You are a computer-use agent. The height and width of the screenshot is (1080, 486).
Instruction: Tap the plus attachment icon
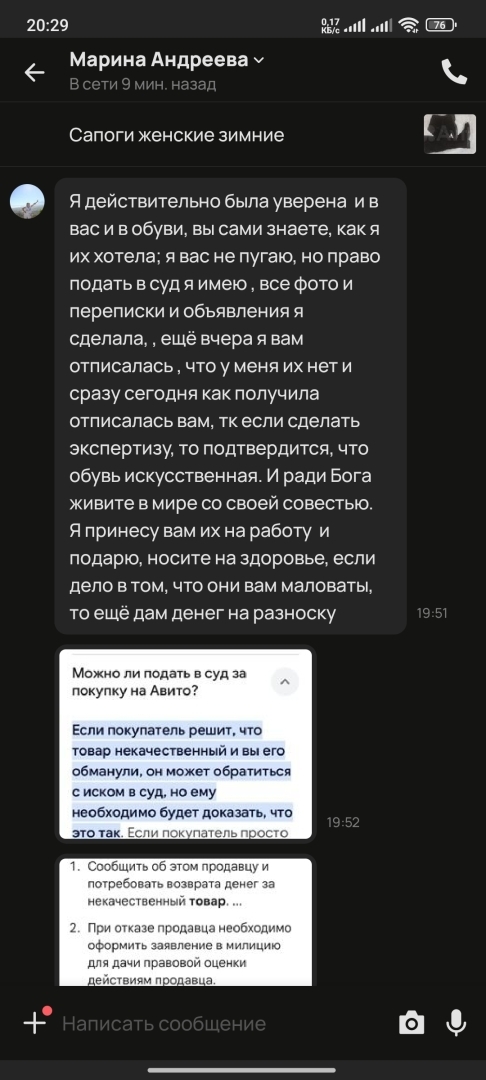pos(35,1022)
